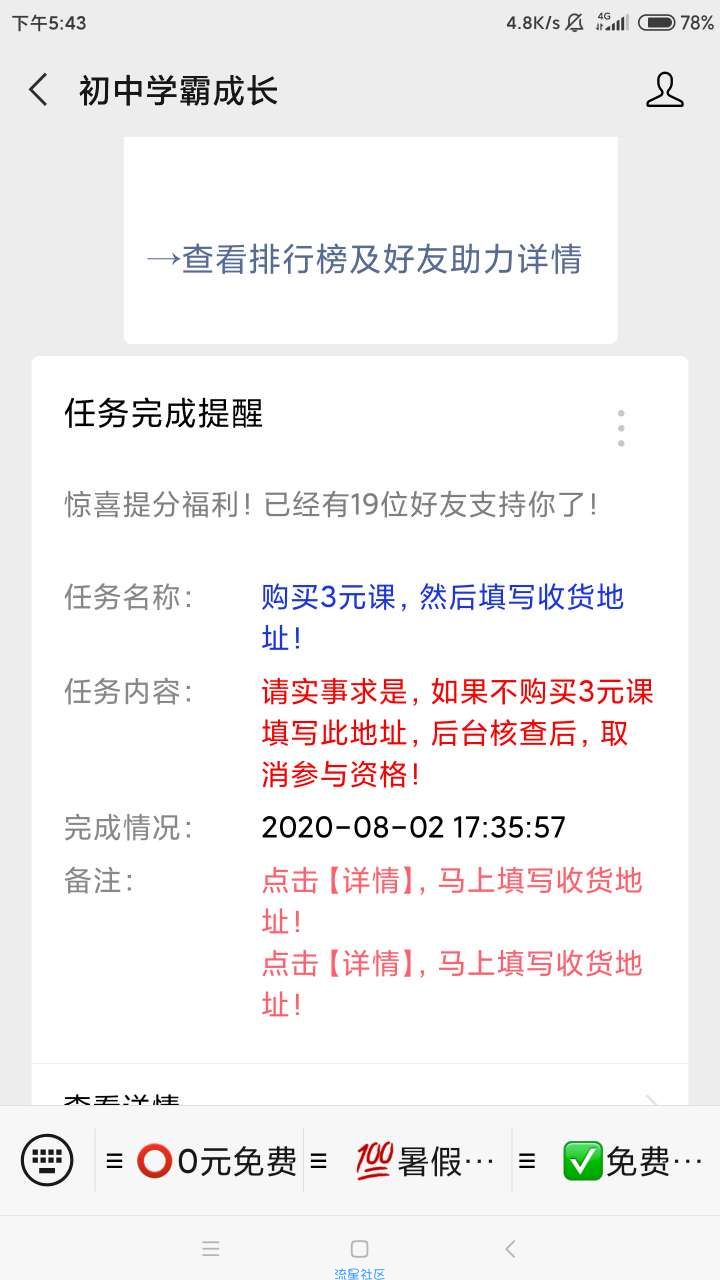Open the three-dot menu on 任务完成提醒
This screenshot has width=720, height=1280.
click(x=621, y=428)
